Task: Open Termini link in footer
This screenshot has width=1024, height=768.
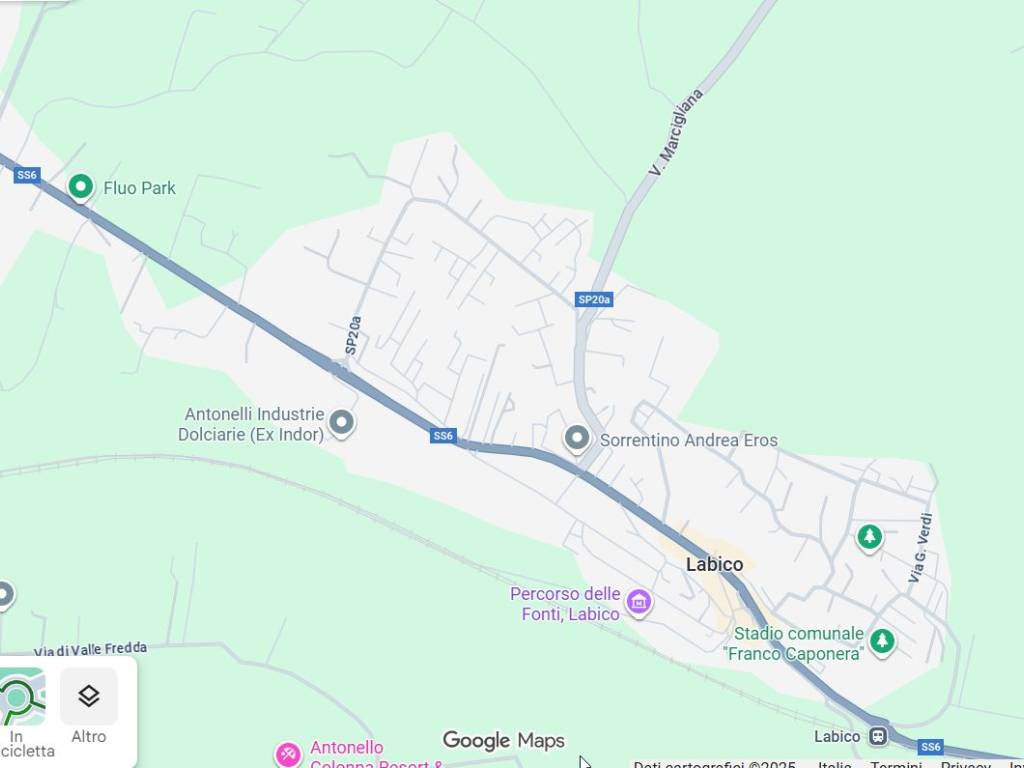Action: tap(895, 765)
